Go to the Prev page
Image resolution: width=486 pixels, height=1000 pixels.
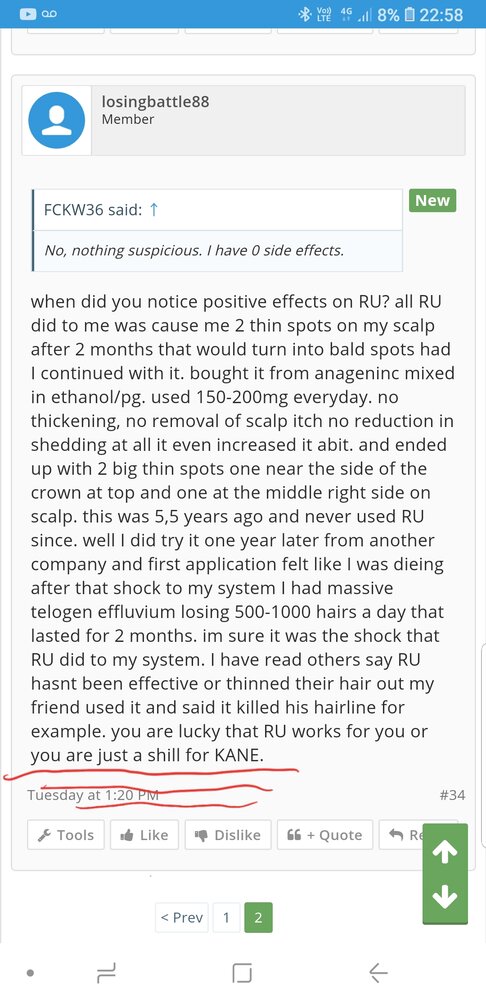182,918
